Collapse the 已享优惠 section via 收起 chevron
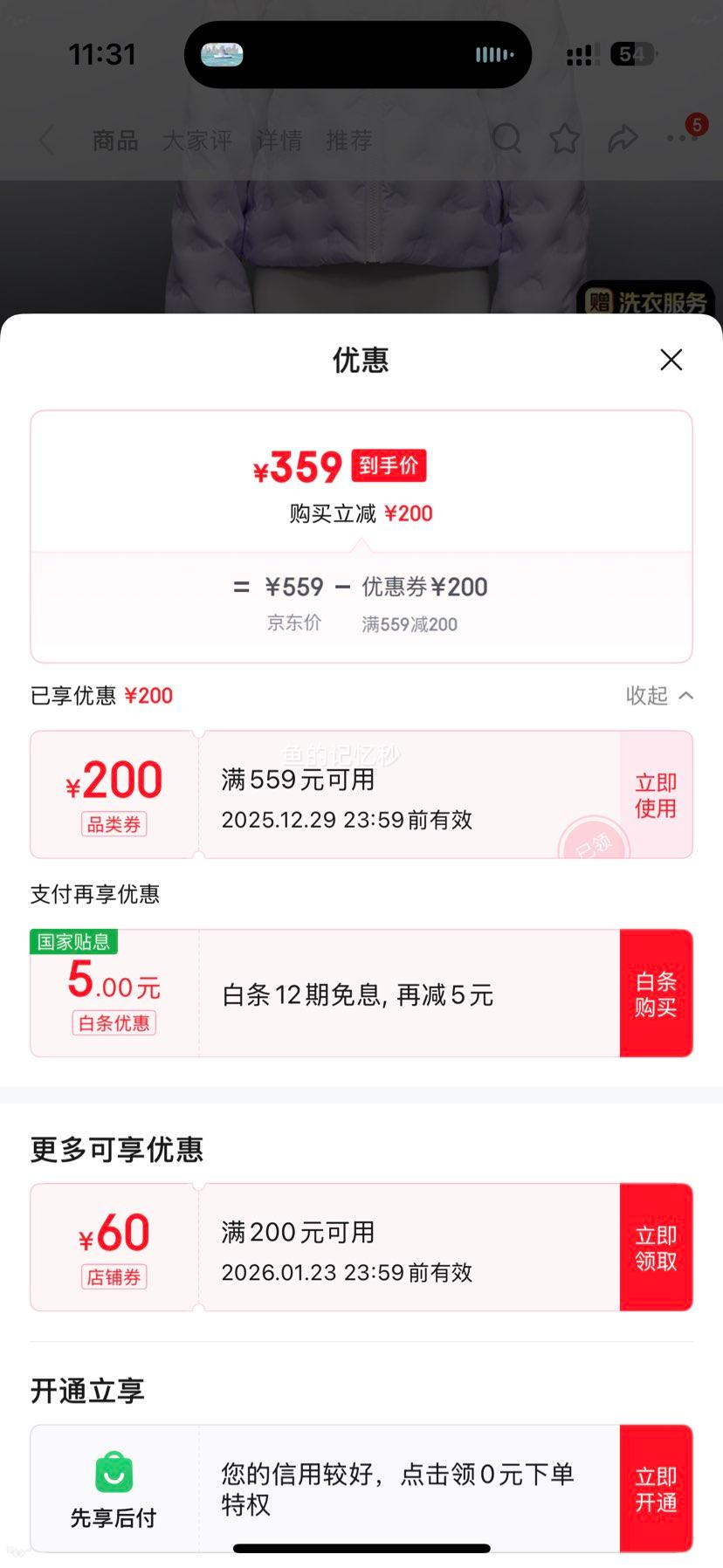The width and height of the screenshot is (723, 1568). coord(661,696)
